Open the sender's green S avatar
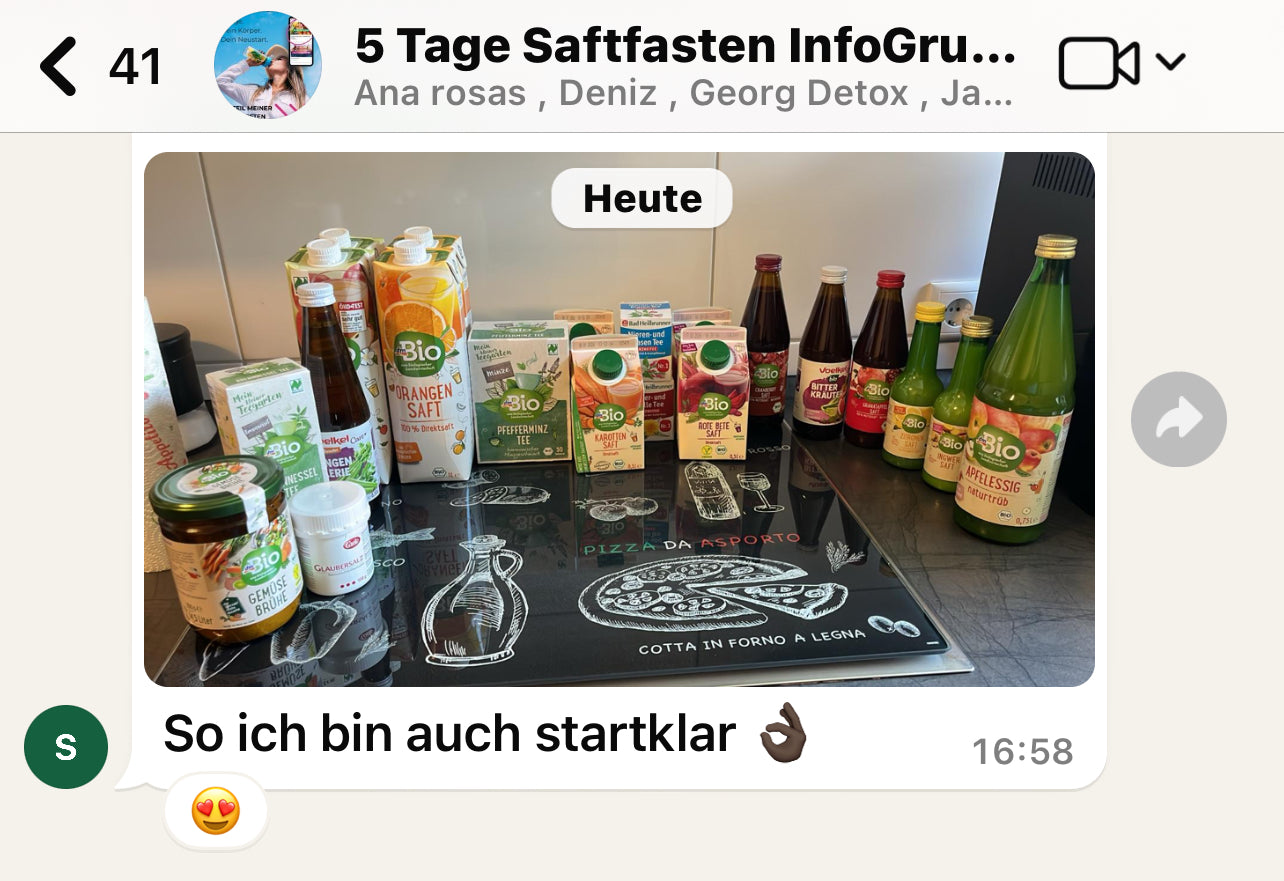Viewport: 1284px width, 881px height. click(66, 747)
